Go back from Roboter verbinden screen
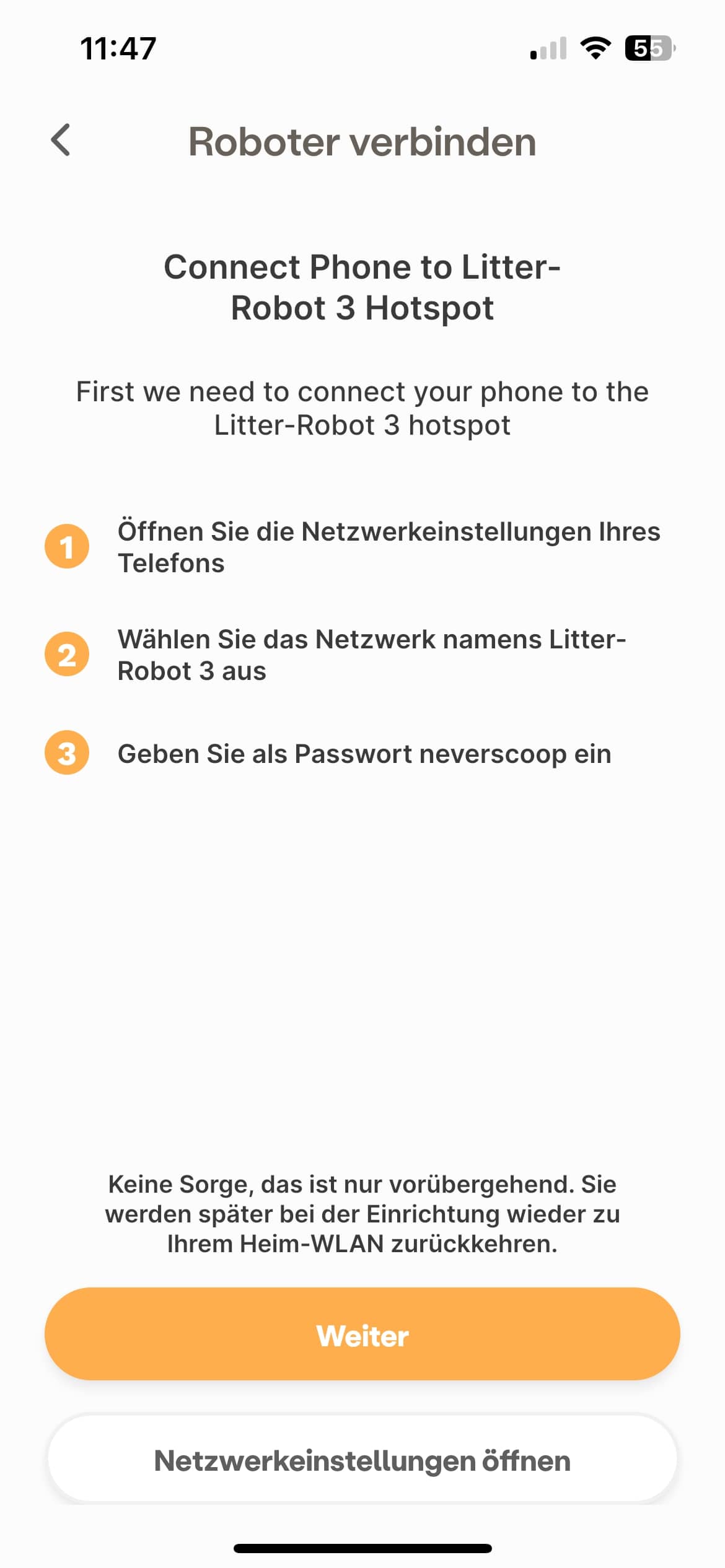The height and width of the screenshot is (1568, 725). click(x=61, y=140)
